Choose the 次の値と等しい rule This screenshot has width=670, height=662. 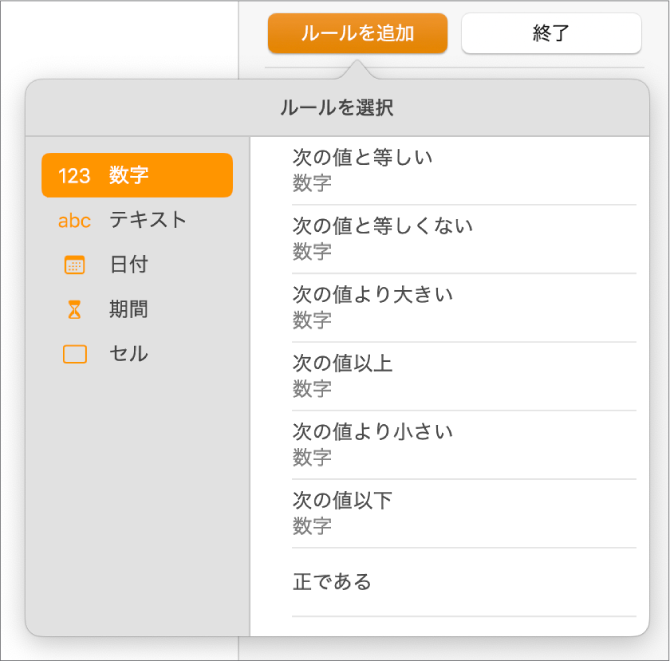[x=463, y=170]
